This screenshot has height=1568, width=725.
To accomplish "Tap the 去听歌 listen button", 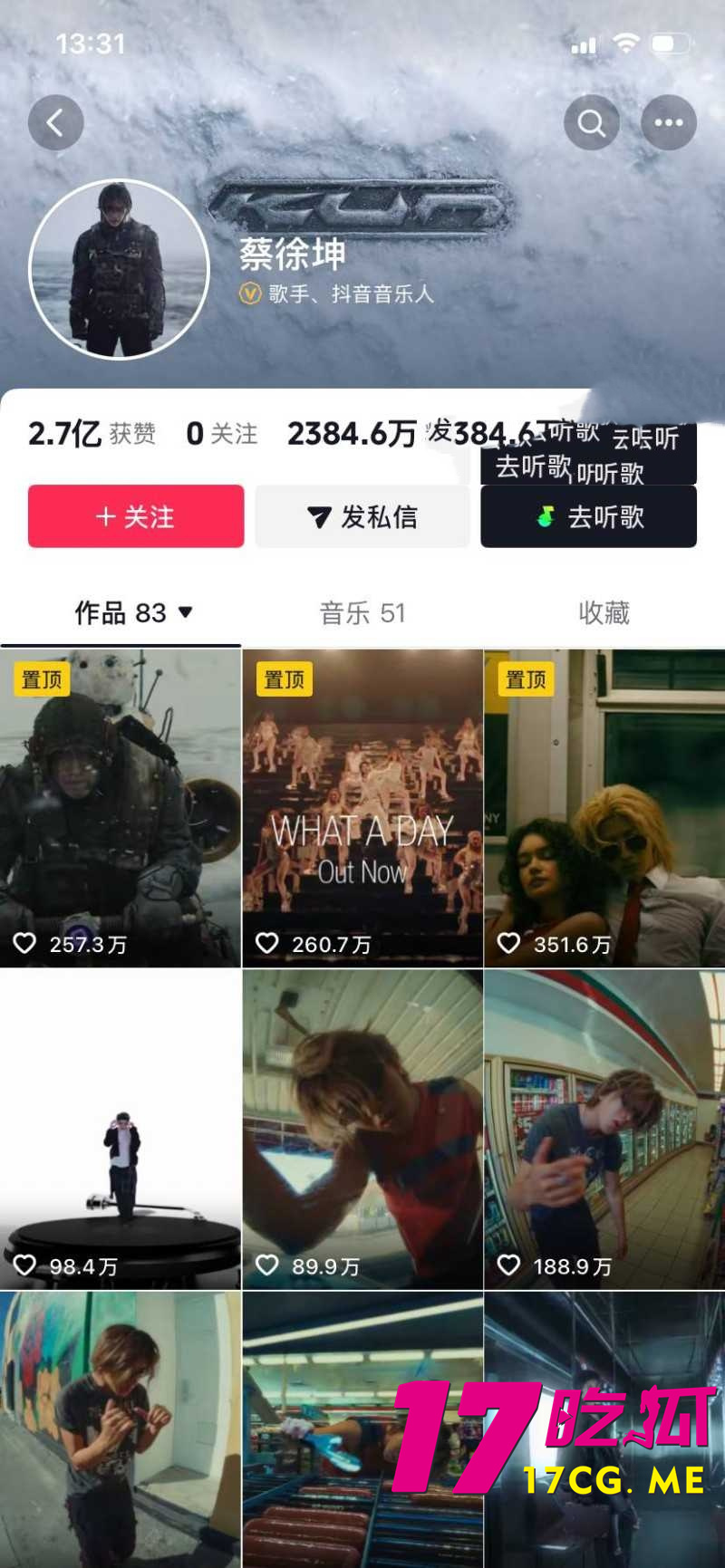I will [589, 516].
